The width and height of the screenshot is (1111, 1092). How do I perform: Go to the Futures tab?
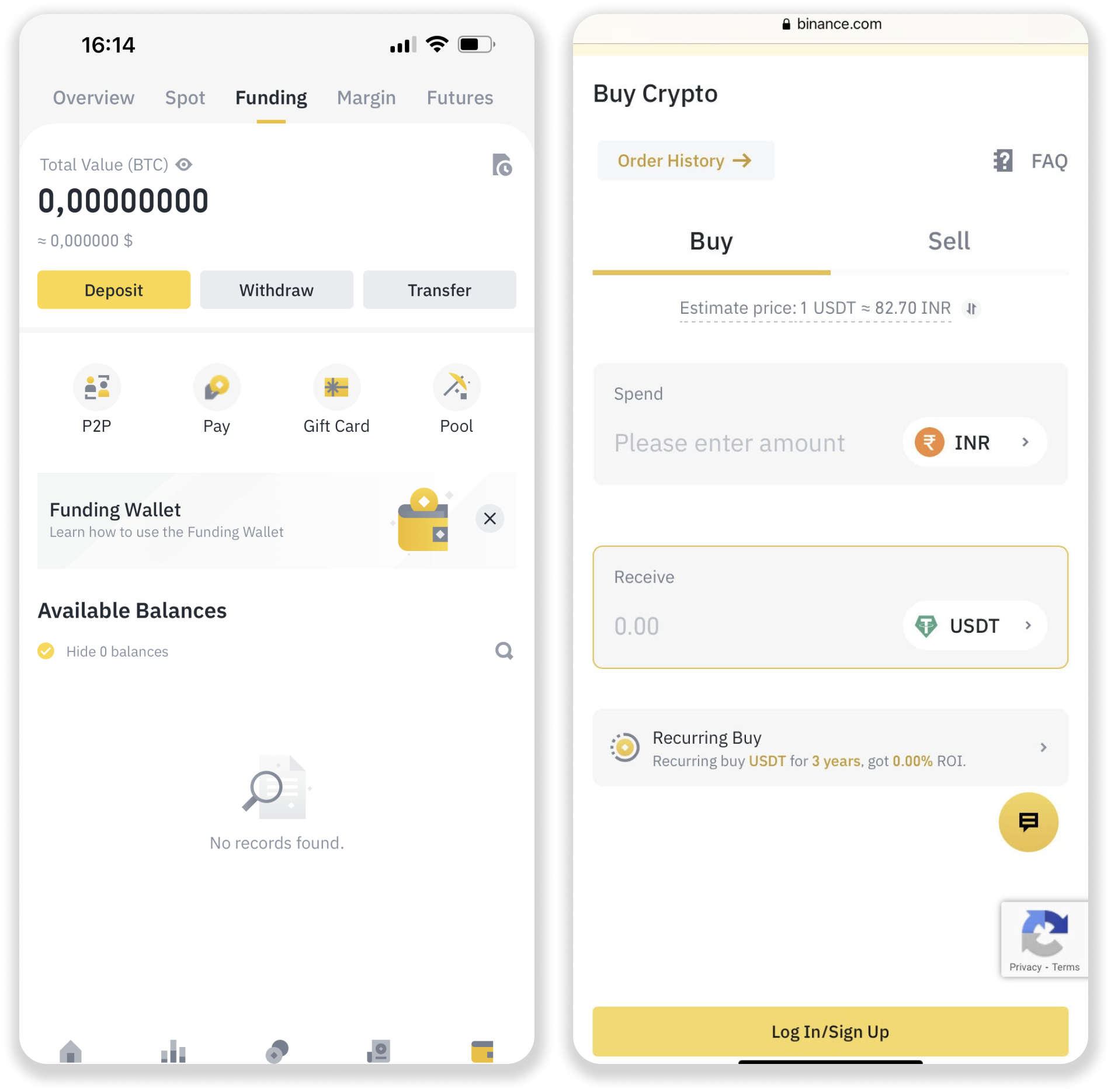(460, 98)
